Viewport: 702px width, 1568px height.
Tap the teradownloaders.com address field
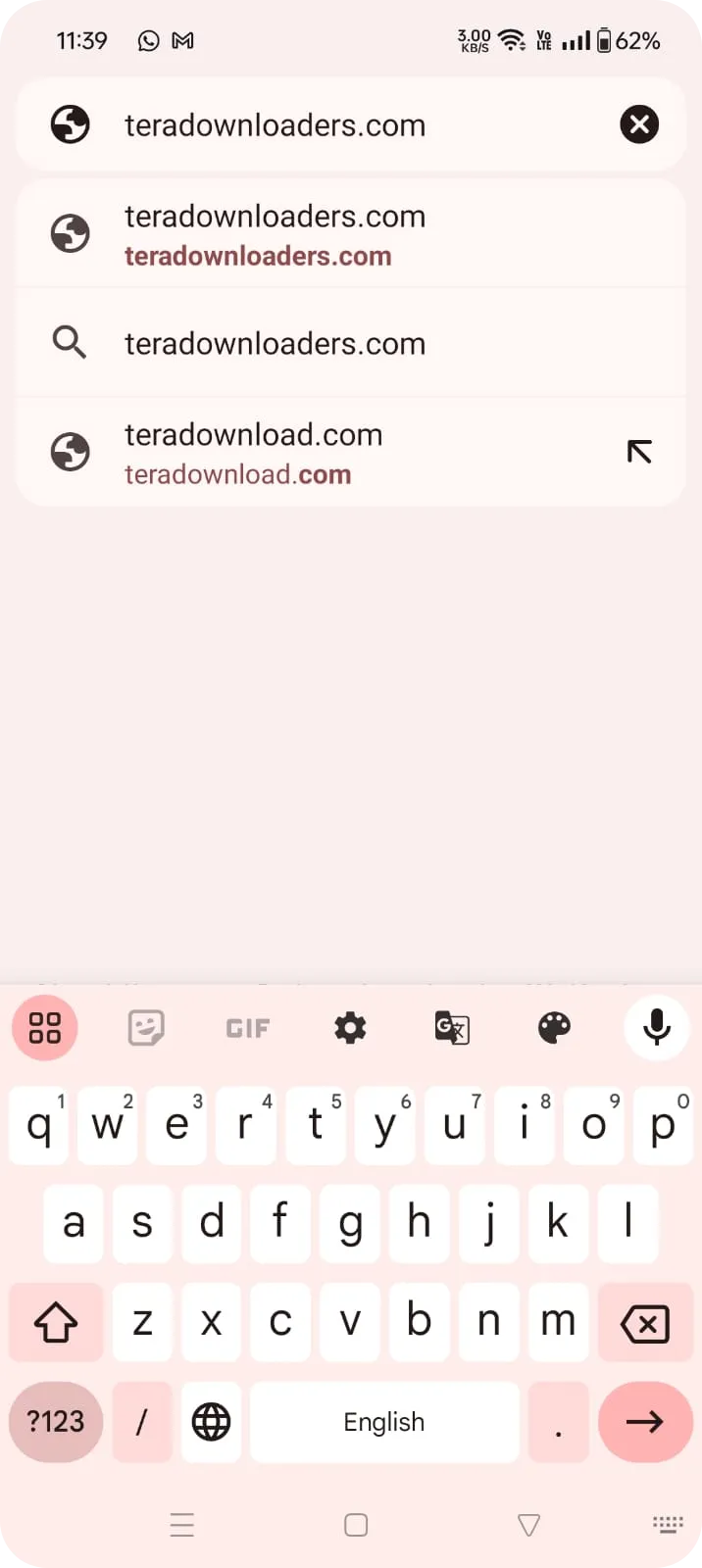[333, 125]
